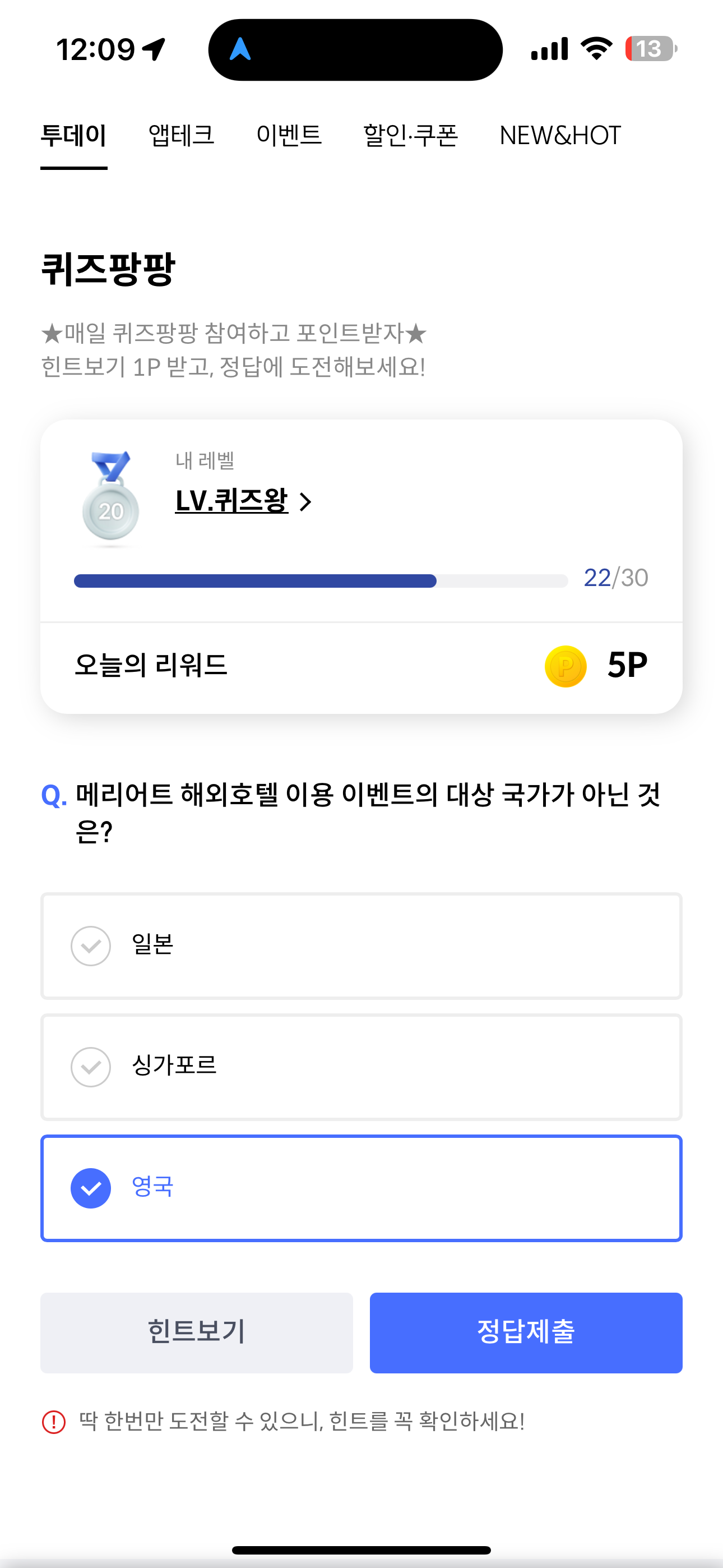Select the 투데이 tab
The width and height of the screenshot is (723, 1568).
73,135
